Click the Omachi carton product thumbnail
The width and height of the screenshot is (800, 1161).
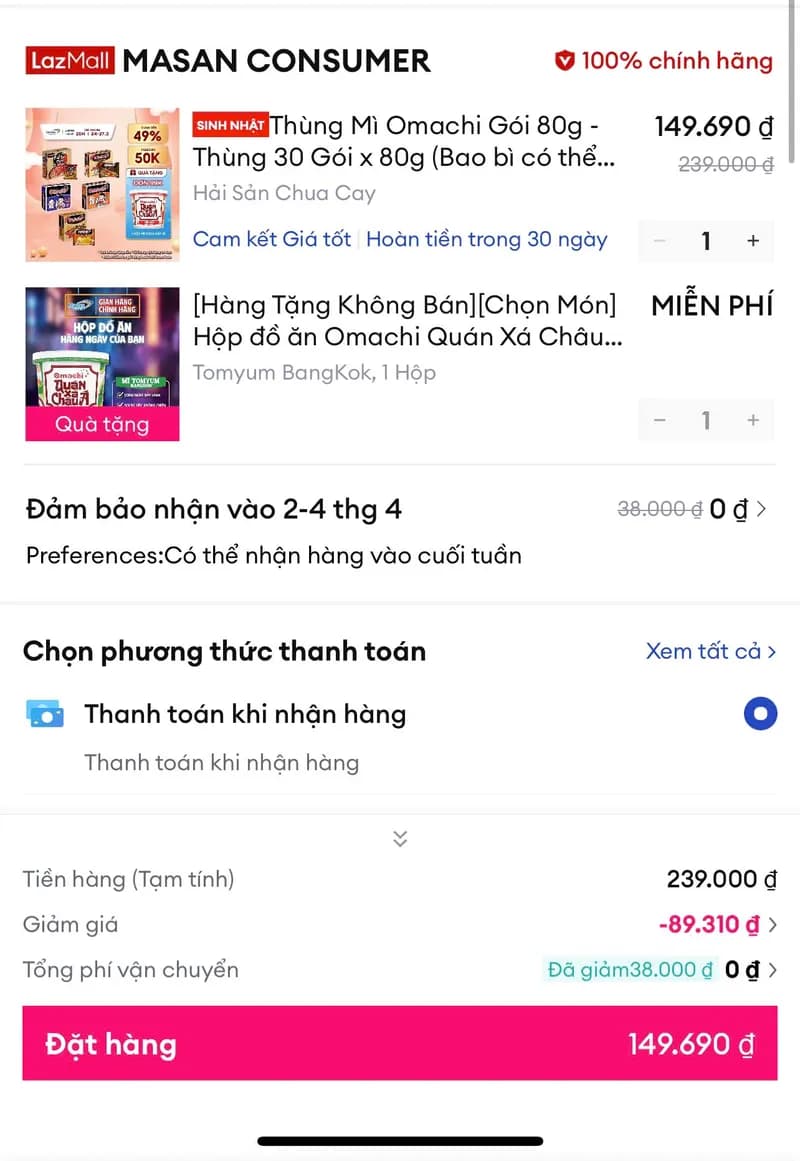click(101, 184)
